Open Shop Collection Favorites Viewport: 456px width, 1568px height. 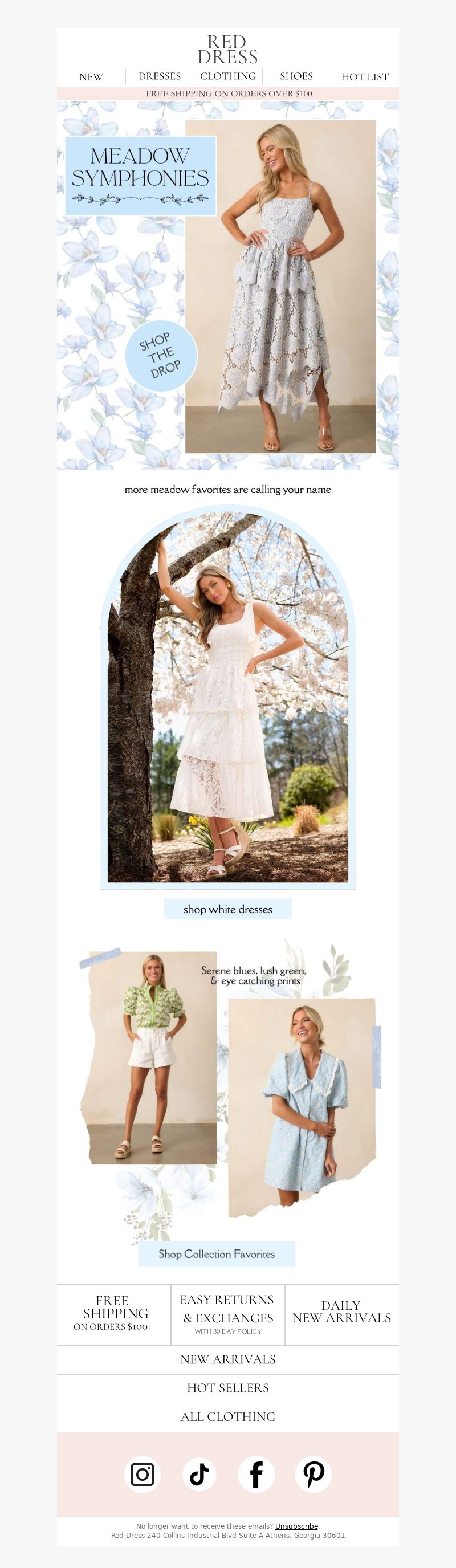(x=217, y=1254)
